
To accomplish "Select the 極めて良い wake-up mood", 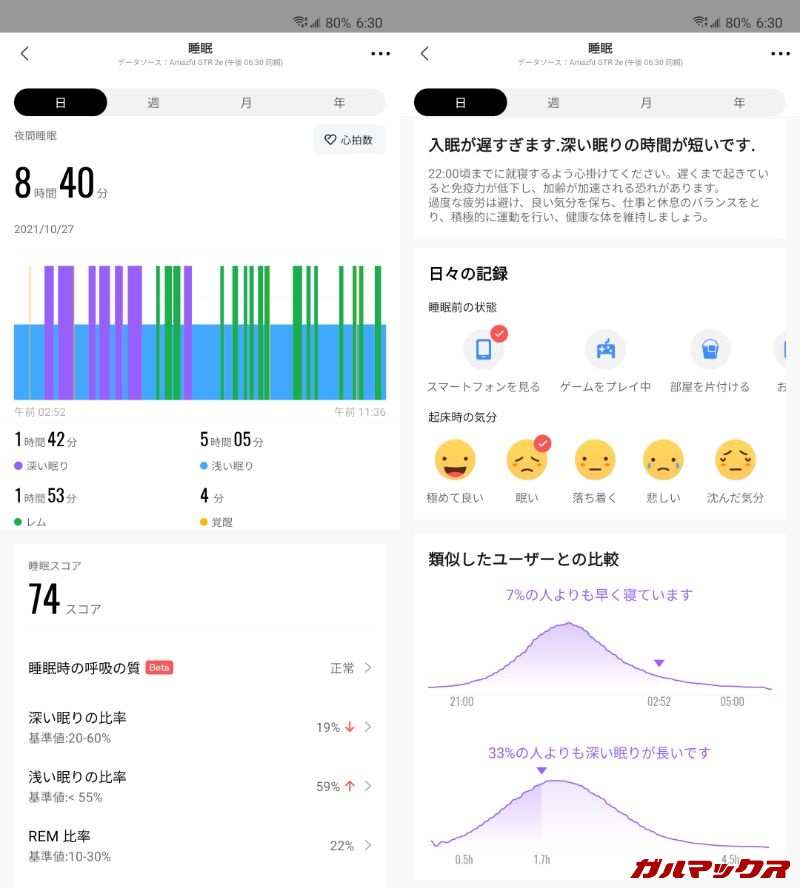I will (455, 460).
